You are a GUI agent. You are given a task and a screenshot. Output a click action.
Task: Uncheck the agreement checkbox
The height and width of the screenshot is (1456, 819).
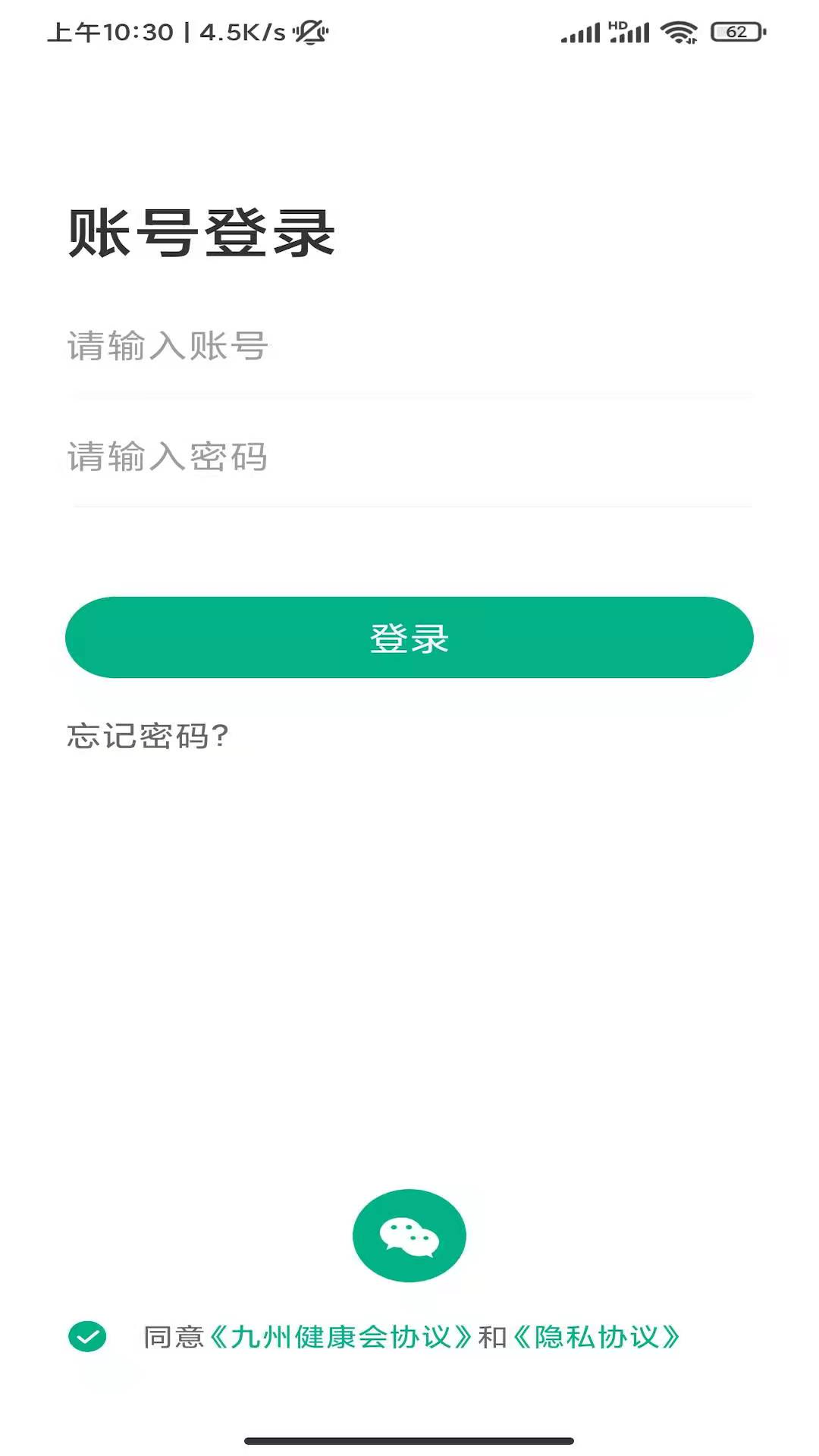coord(88,1337)
